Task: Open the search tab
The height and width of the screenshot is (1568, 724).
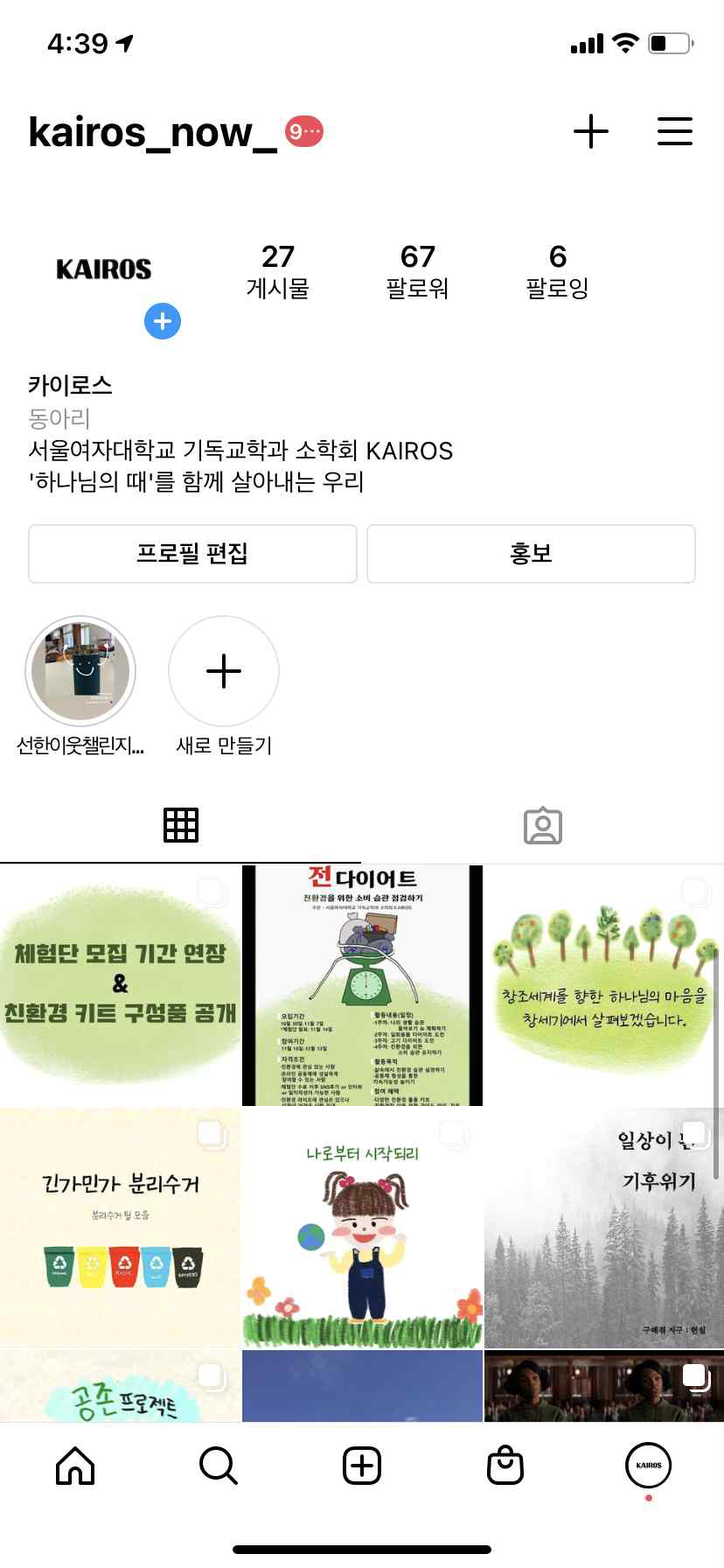Action: 218,1465
